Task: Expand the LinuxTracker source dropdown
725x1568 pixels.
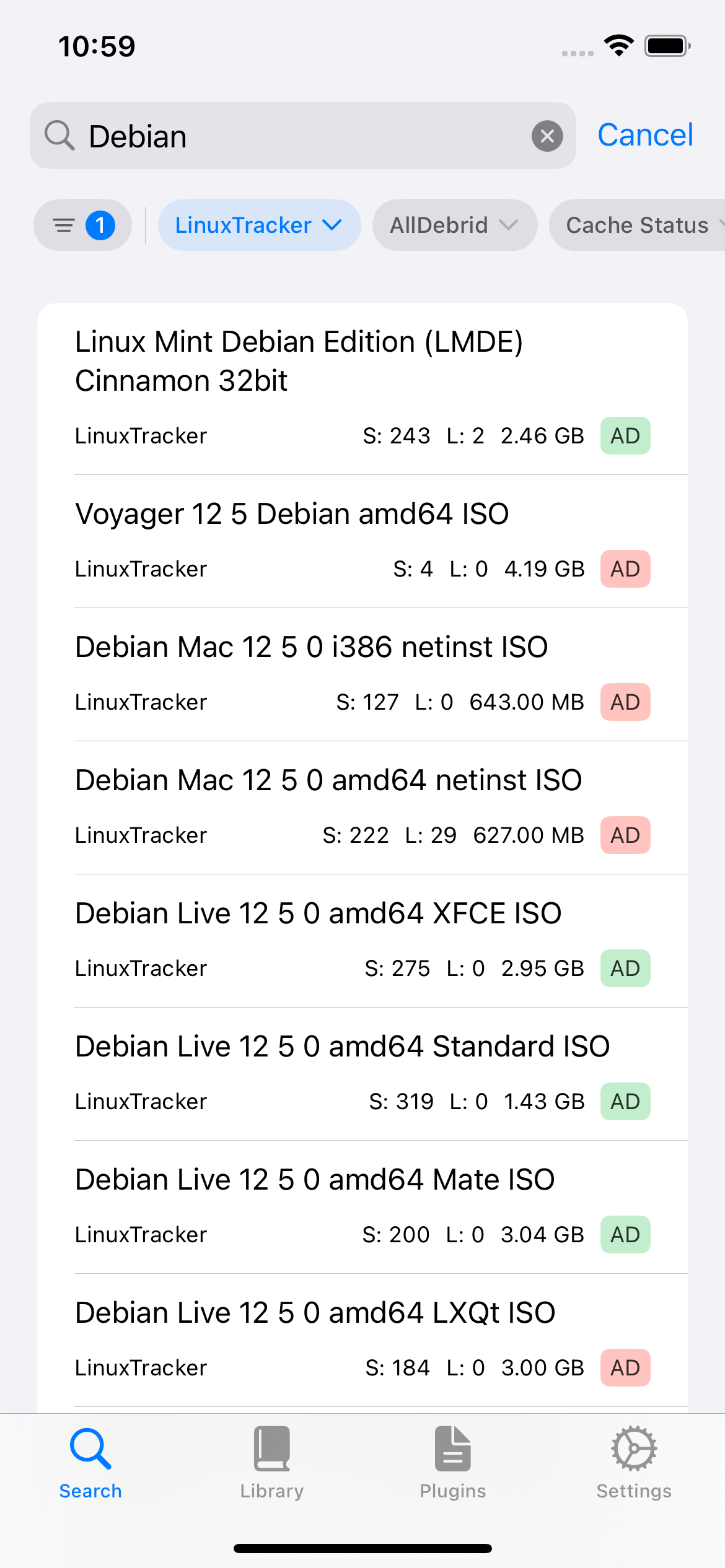Action: (x=259, y=225)
